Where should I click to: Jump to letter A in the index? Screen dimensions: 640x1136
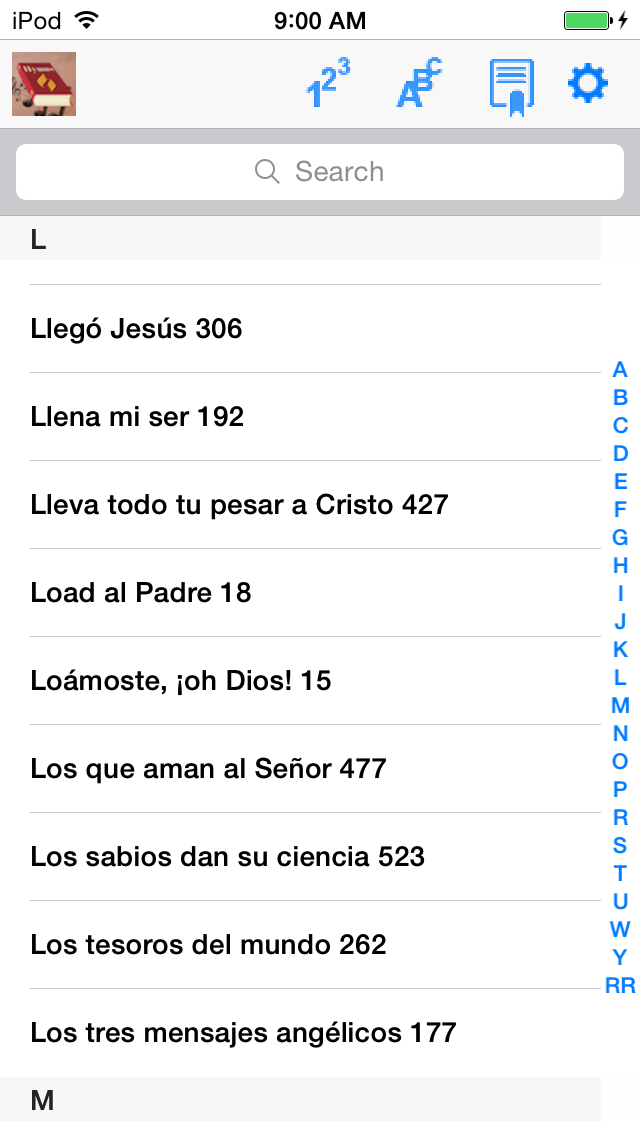(x=620, y=369)
